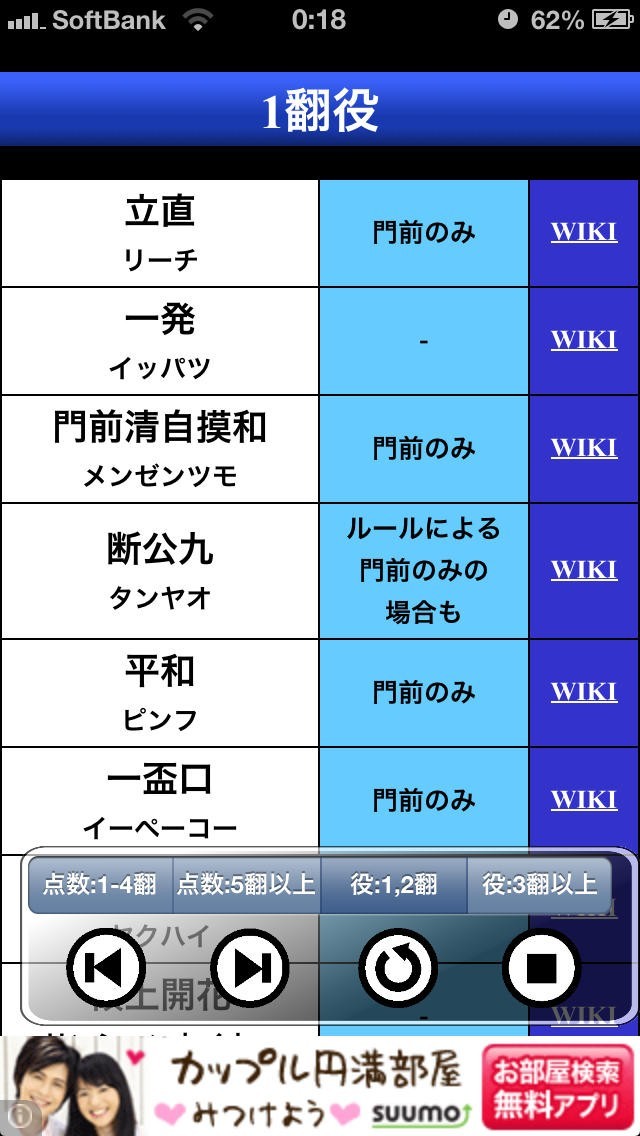Image resolution: width=640 pixels, height=1136 pixels.
Task: Open the WIKI link for 一盃口
Action: [583, 800]
